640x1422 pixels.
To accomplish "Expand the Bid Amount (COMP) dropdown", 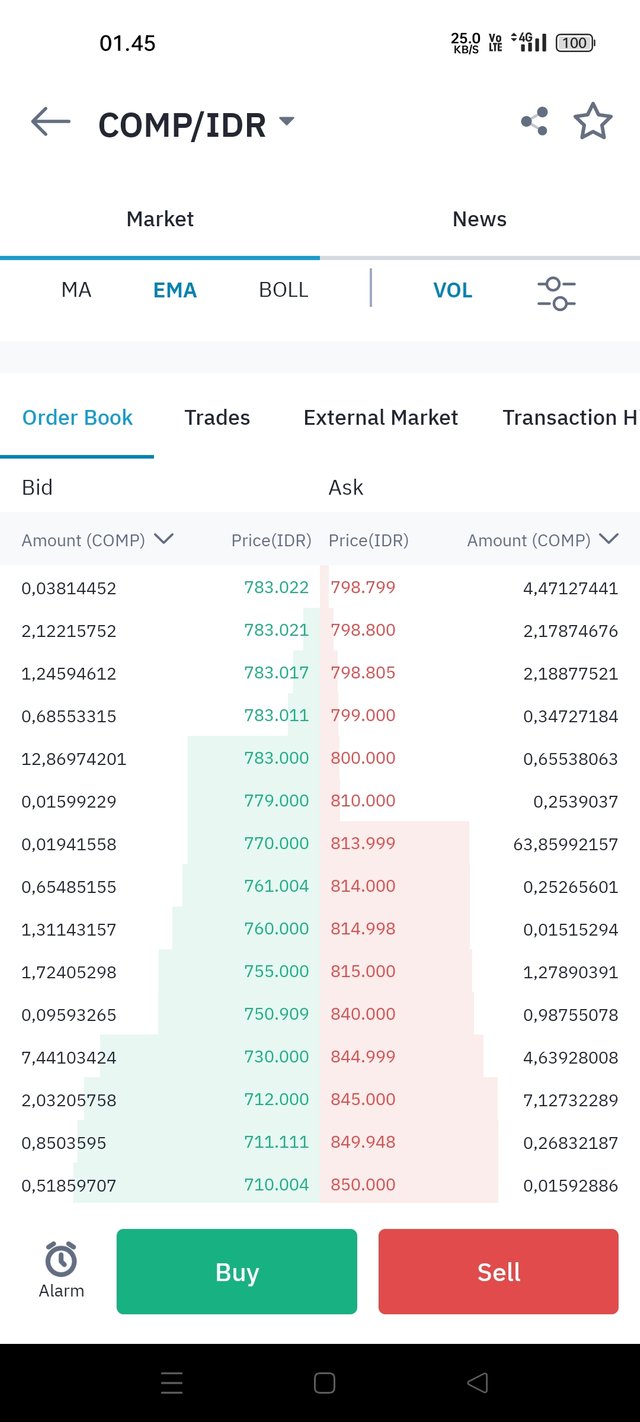I will point(164,539).
